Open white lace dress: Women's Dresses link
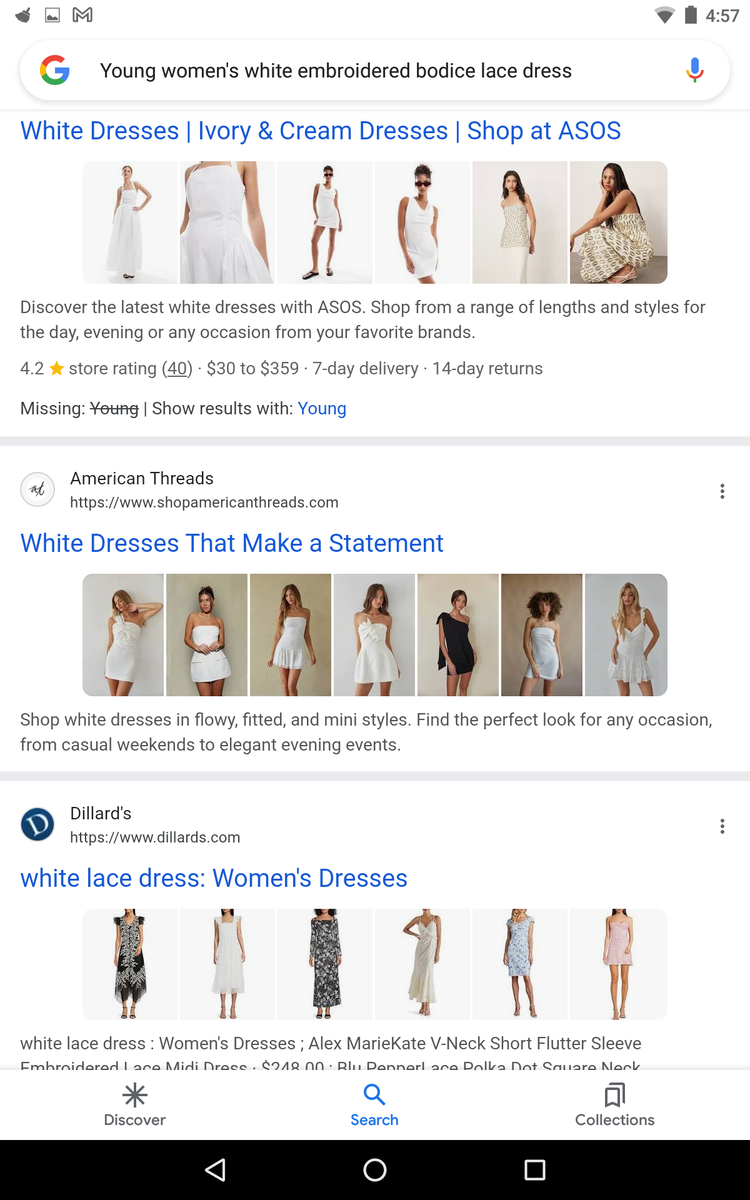 [214, 878]
